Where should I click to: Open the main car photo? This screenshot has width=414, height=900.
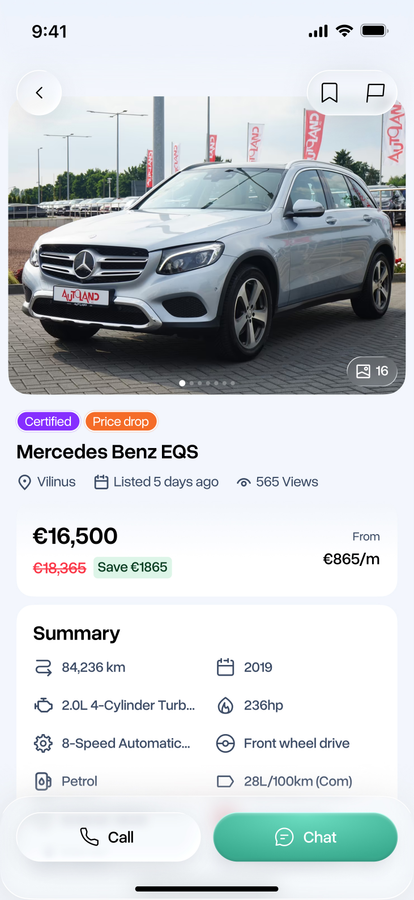pos(207,245)
